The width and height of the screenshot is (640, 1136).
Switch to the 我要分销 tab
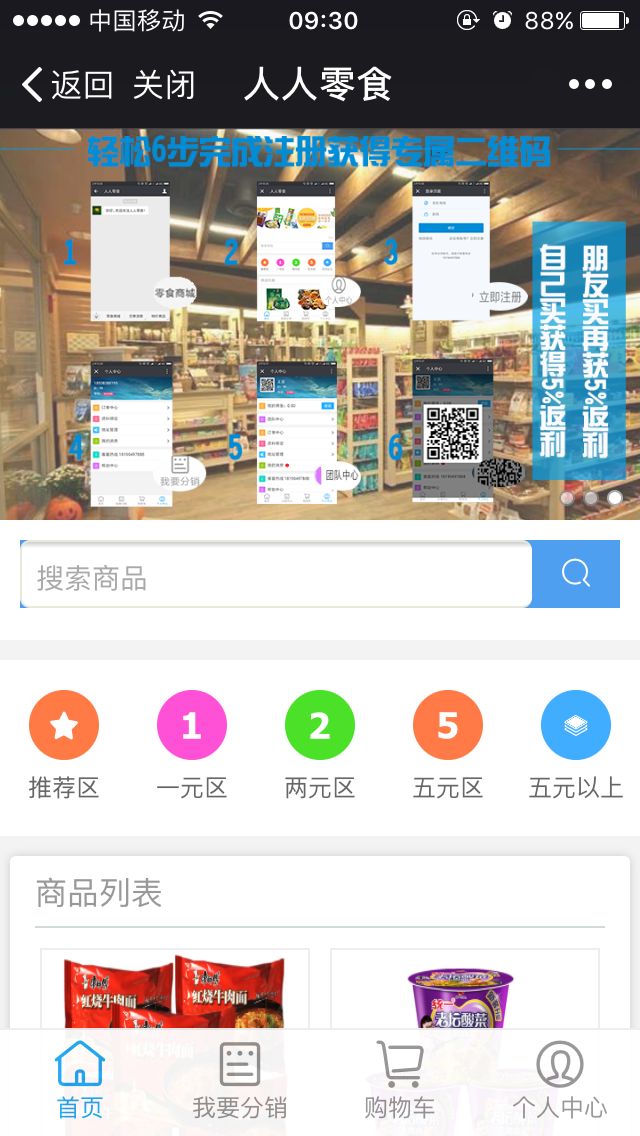coord(240,1081)
